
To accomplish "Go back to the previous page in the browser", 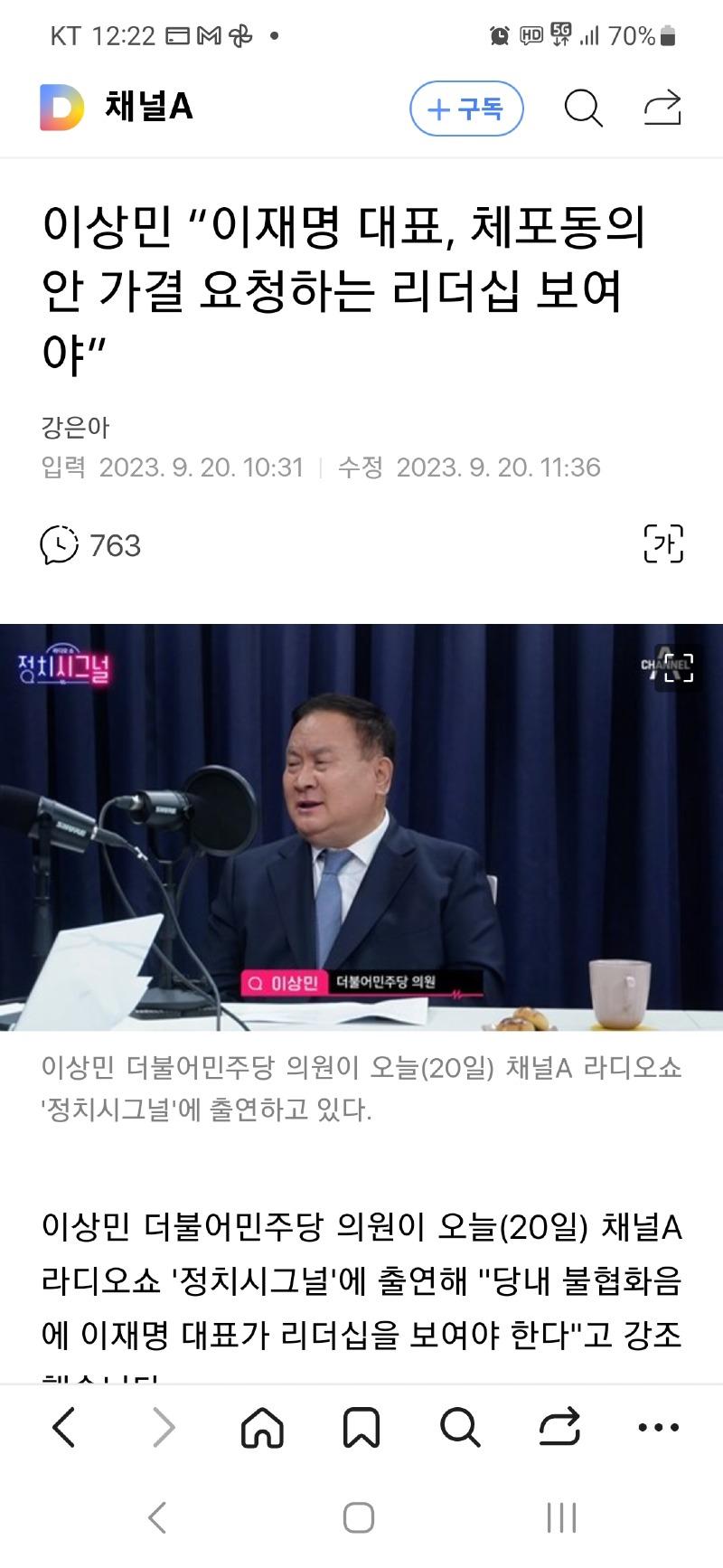I will [64, 1428].
